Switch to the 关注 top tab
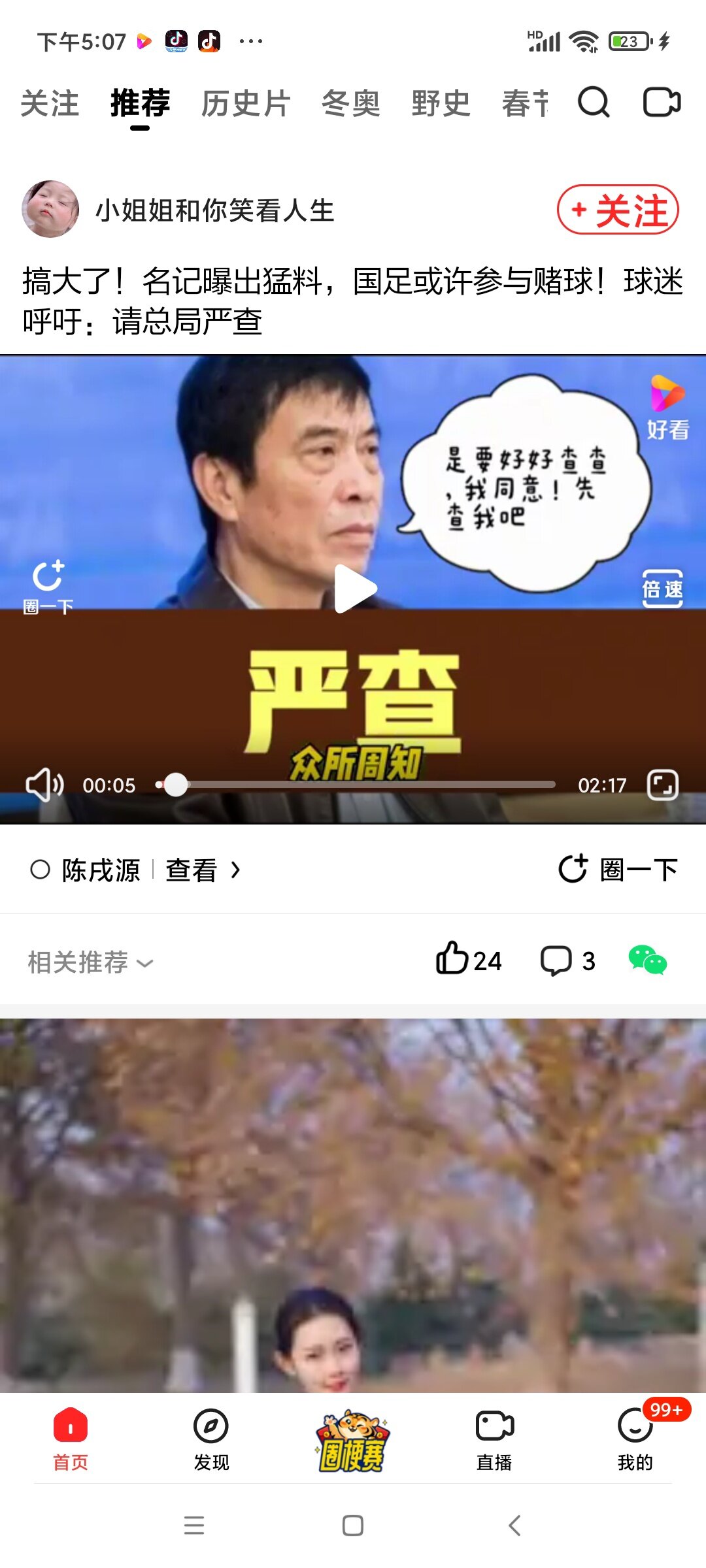This screenshot has width=706, height=1568. [50, 104]
